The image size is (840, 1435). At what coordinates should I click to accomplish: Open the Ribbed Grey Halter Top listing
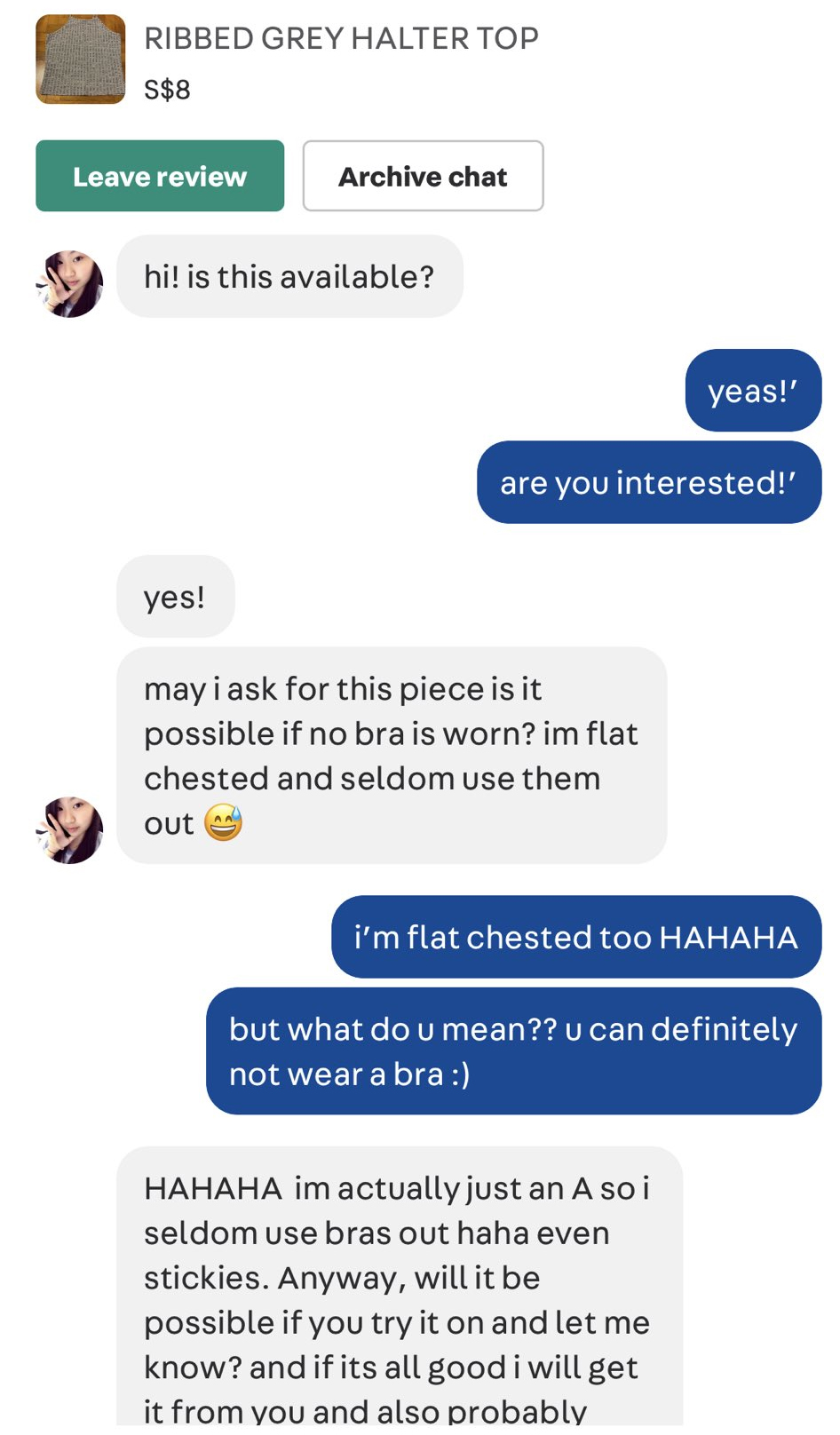pos(341,39)
